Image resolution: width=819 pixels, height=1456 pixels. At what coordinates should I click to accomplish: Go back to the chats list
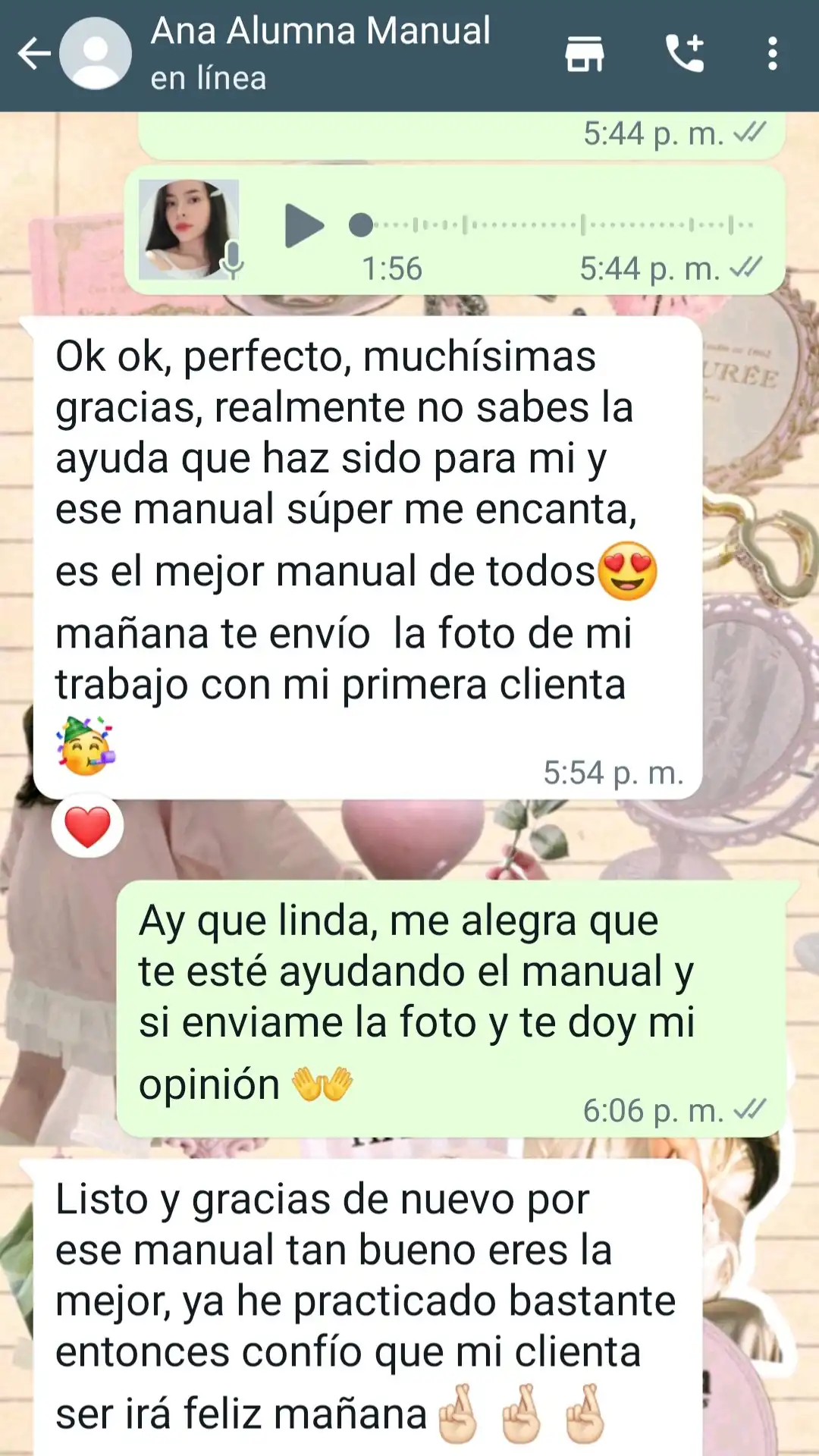[33, 54]
